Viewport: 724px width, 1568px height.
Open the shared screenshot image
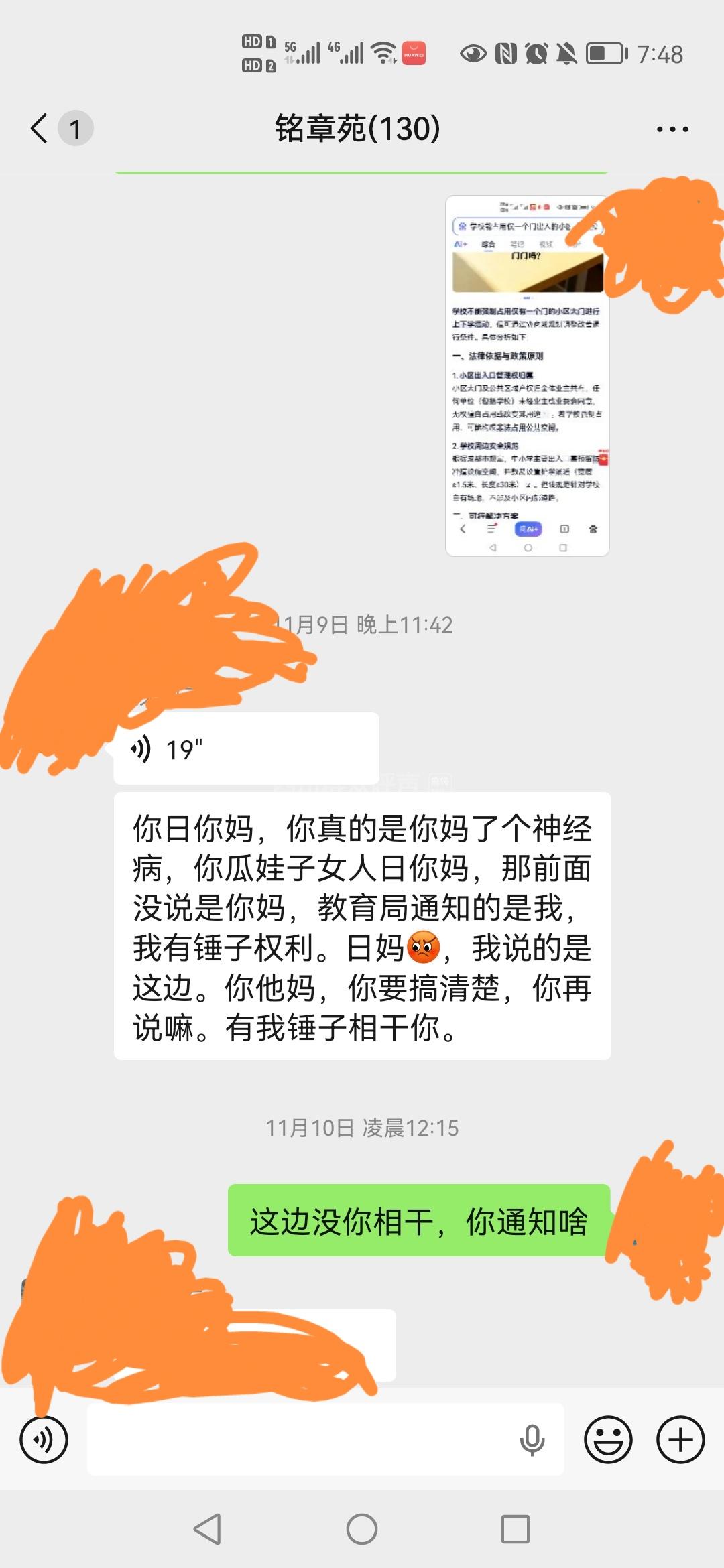click(527, 375)
